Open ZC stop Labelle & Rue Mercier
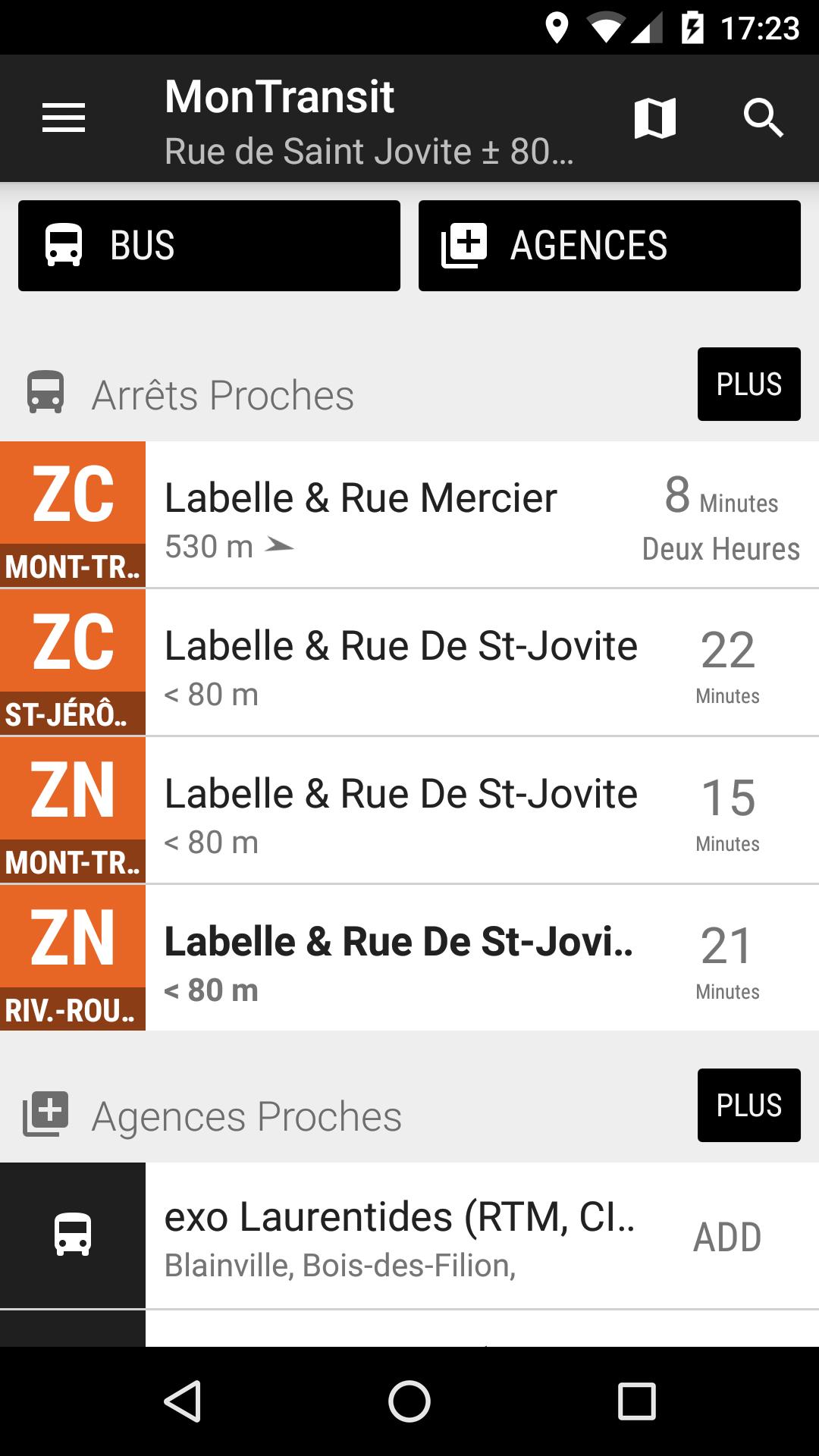This screenshot has width=819, height=1456. pyautogui.click(x=409, y=514)
